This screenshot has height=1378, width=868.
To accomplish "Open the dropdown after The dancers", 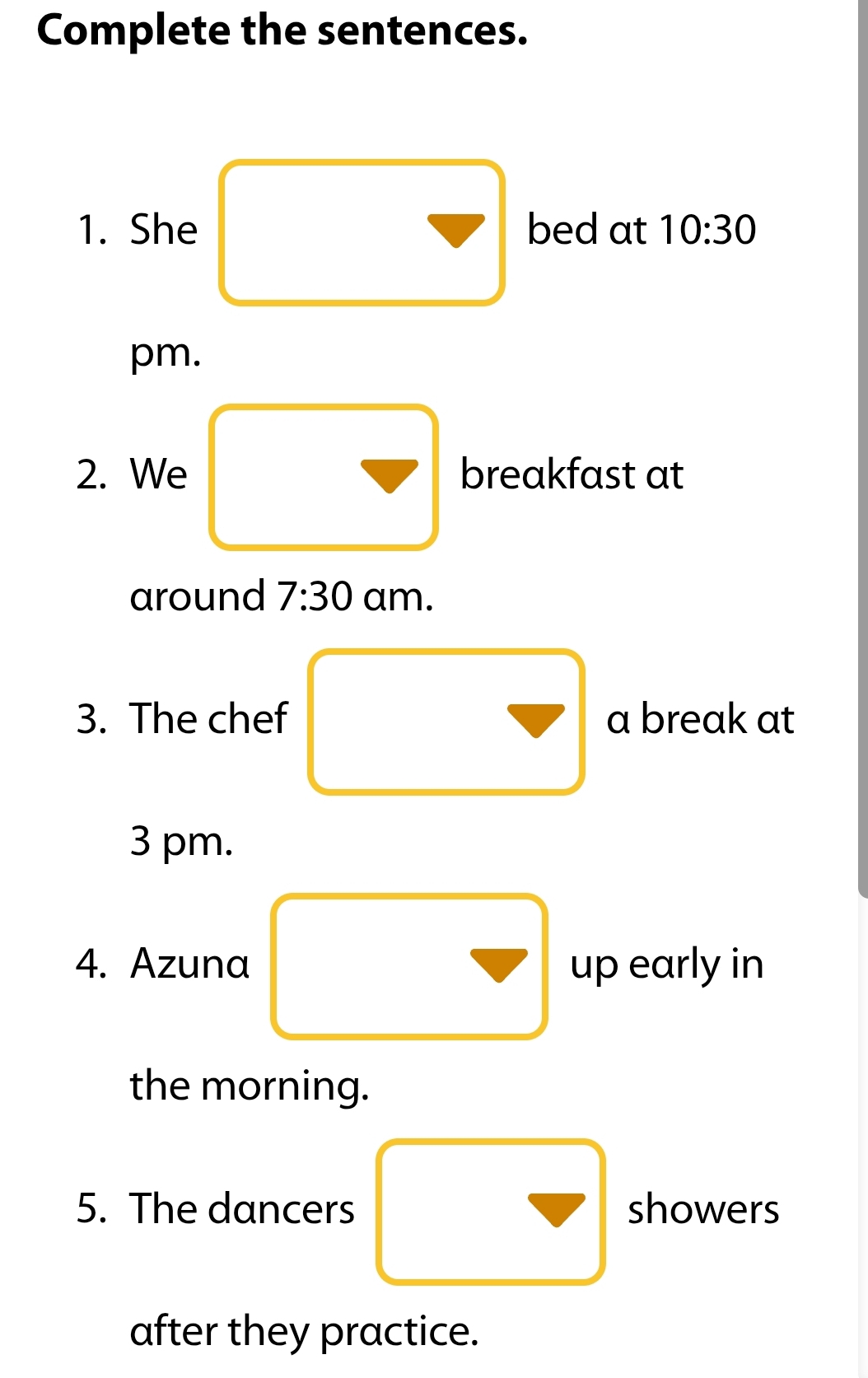I will [491, 1212].
